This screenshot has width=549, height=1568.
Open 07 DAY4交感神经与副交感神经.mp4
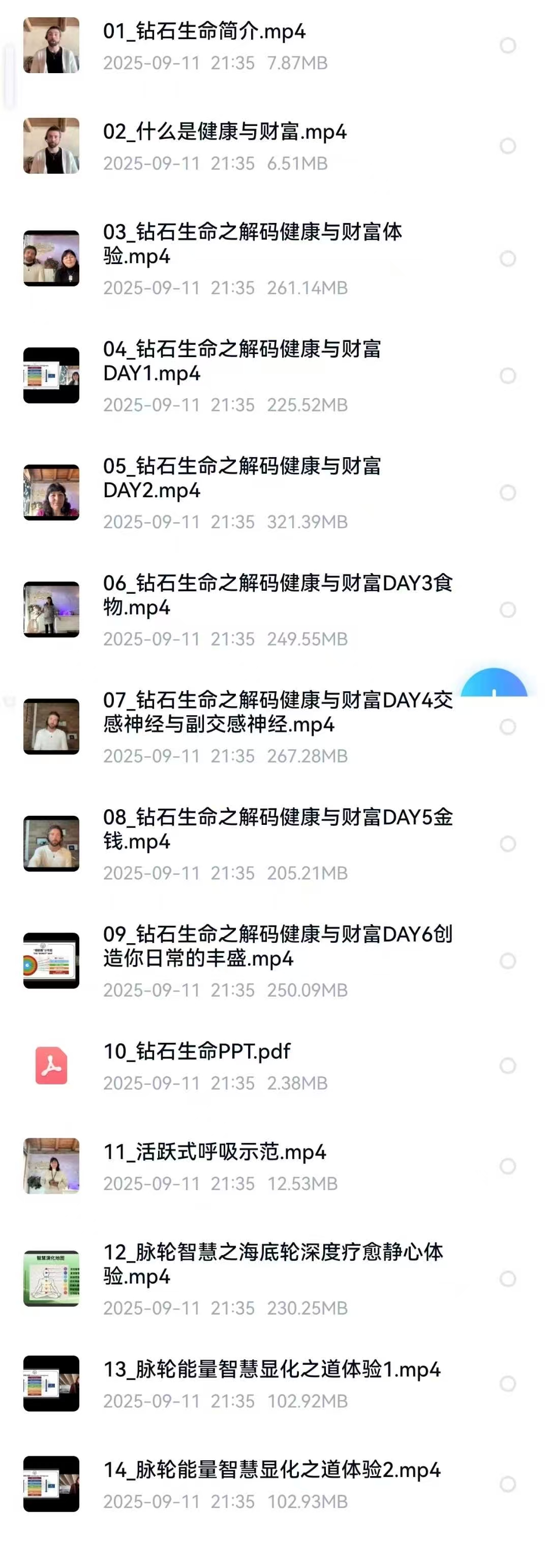[x=277, y=712]
